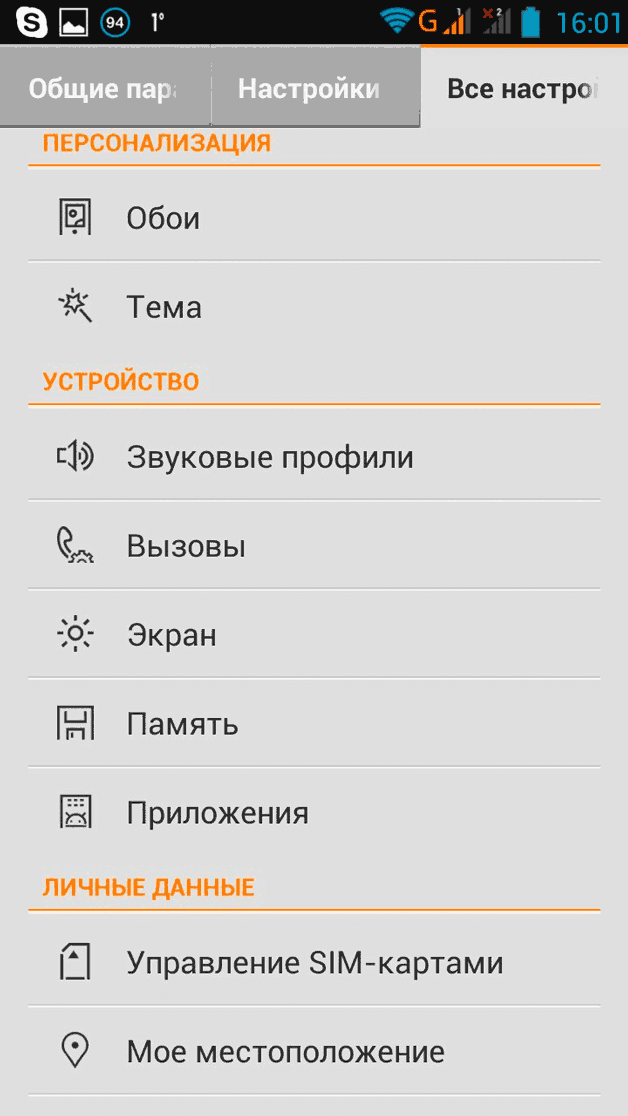Go to Вызовы call settings
The image size is (628, 1116).
pos(314,546)
